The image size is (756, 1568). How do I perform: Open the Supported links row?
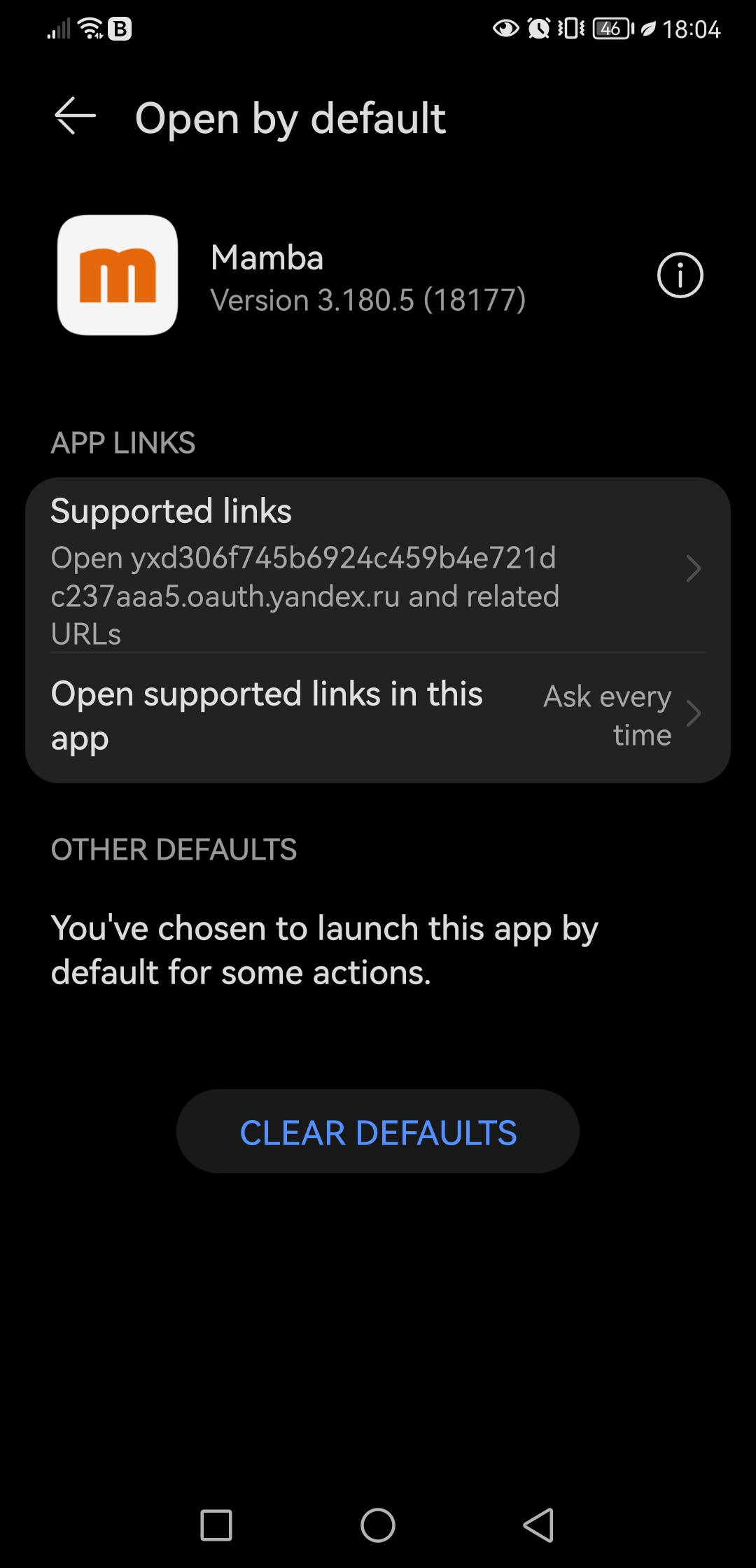pyautogui.click(x=378, y=568)
